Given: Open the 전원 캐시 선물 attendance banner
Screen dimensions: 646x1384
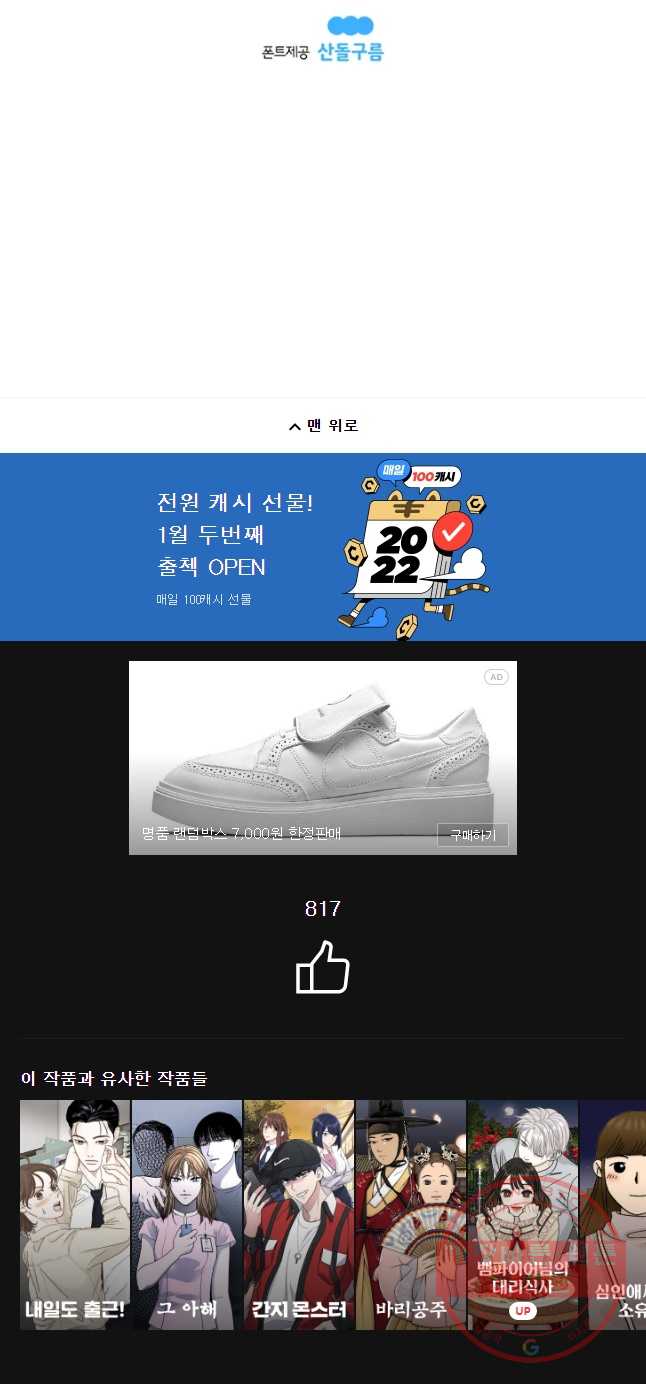Looking at the screenshot, I should coord(323,547).
